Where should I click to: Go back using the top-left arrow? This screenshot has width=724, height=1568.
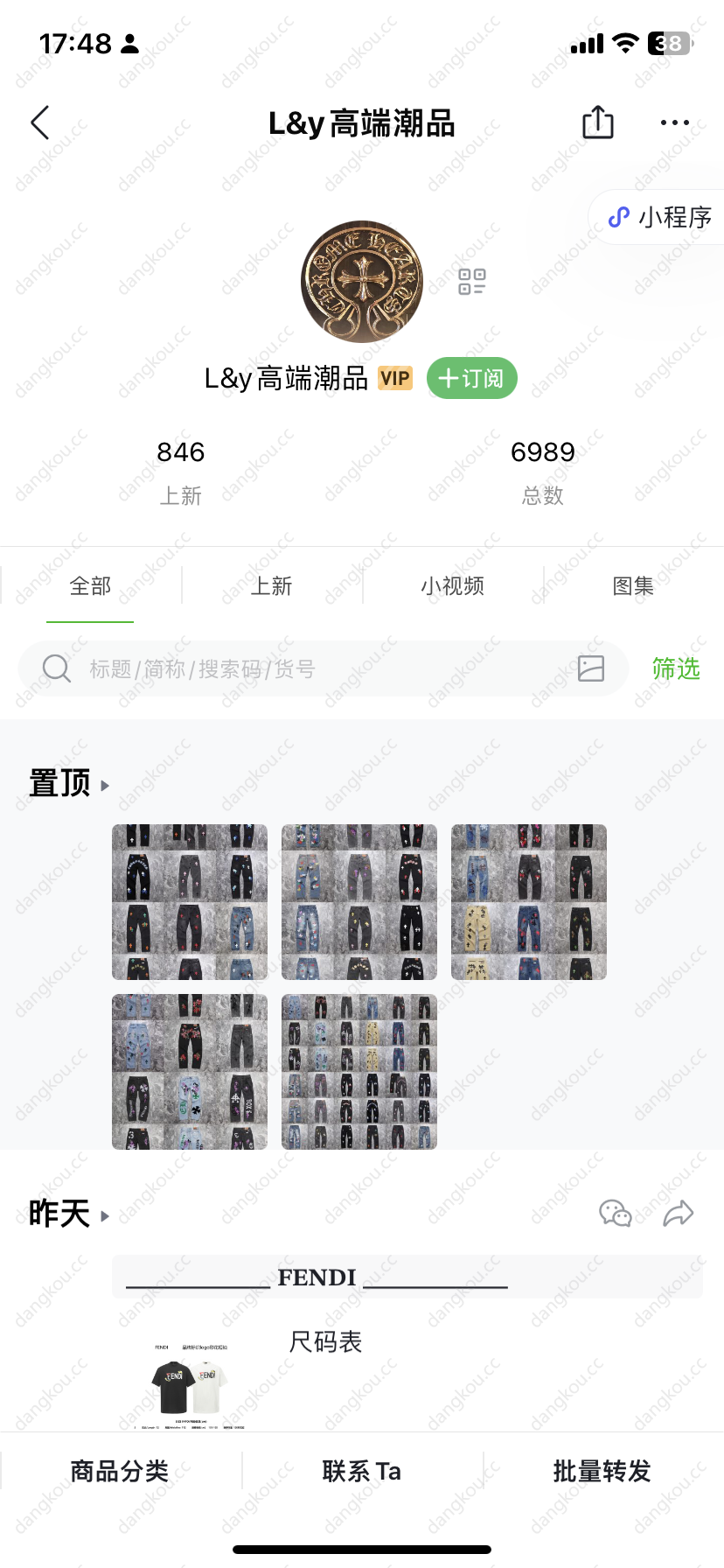pyautogui.click(x=40, y=123)
